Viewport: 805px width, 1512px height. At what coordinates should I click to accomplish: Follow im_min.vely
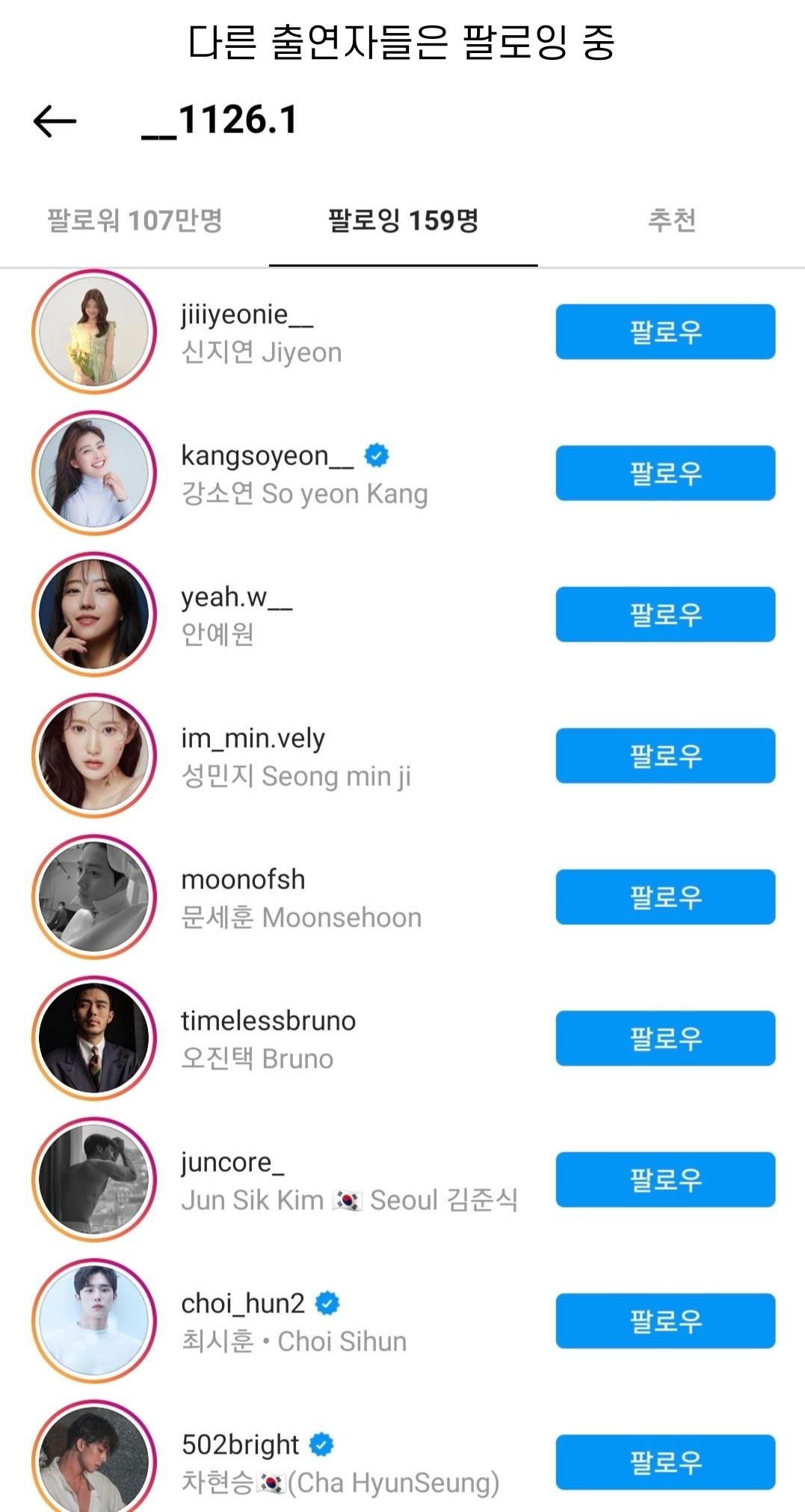tap(664, 755)
